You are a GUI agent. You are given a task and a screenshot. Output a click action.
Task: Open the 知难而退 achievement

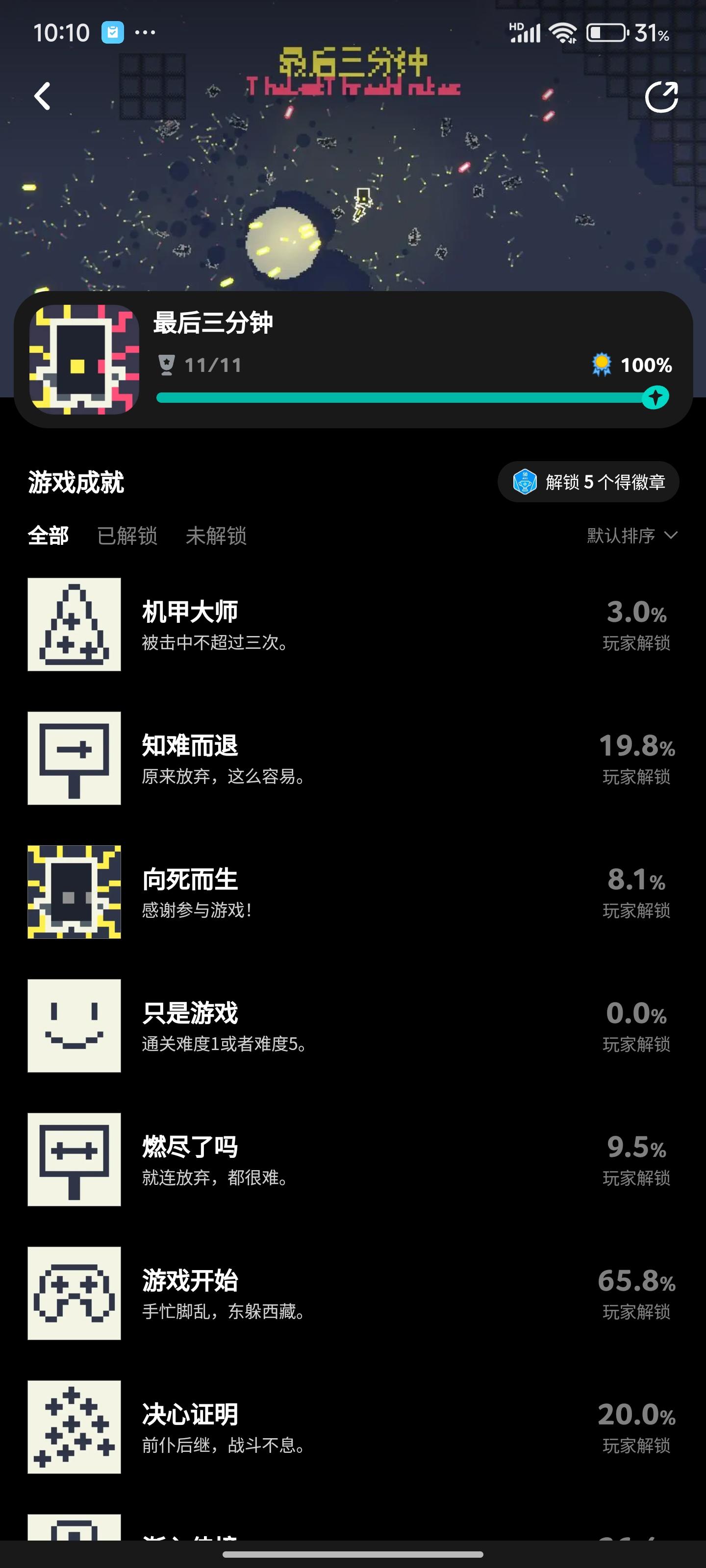tap(353, 759)
